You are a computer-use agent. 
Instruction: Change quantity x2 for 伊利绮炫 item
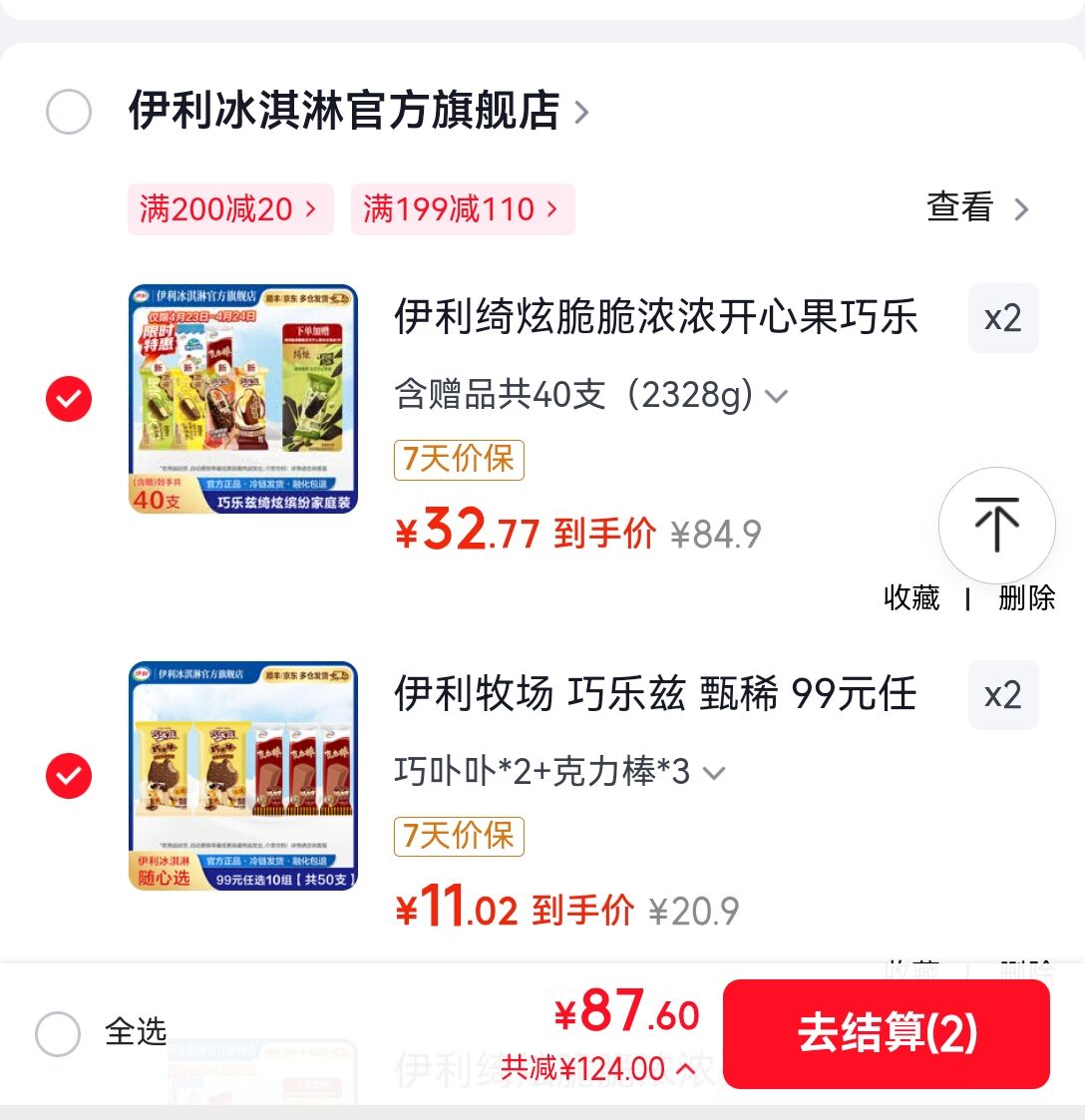pos(1002,318)
